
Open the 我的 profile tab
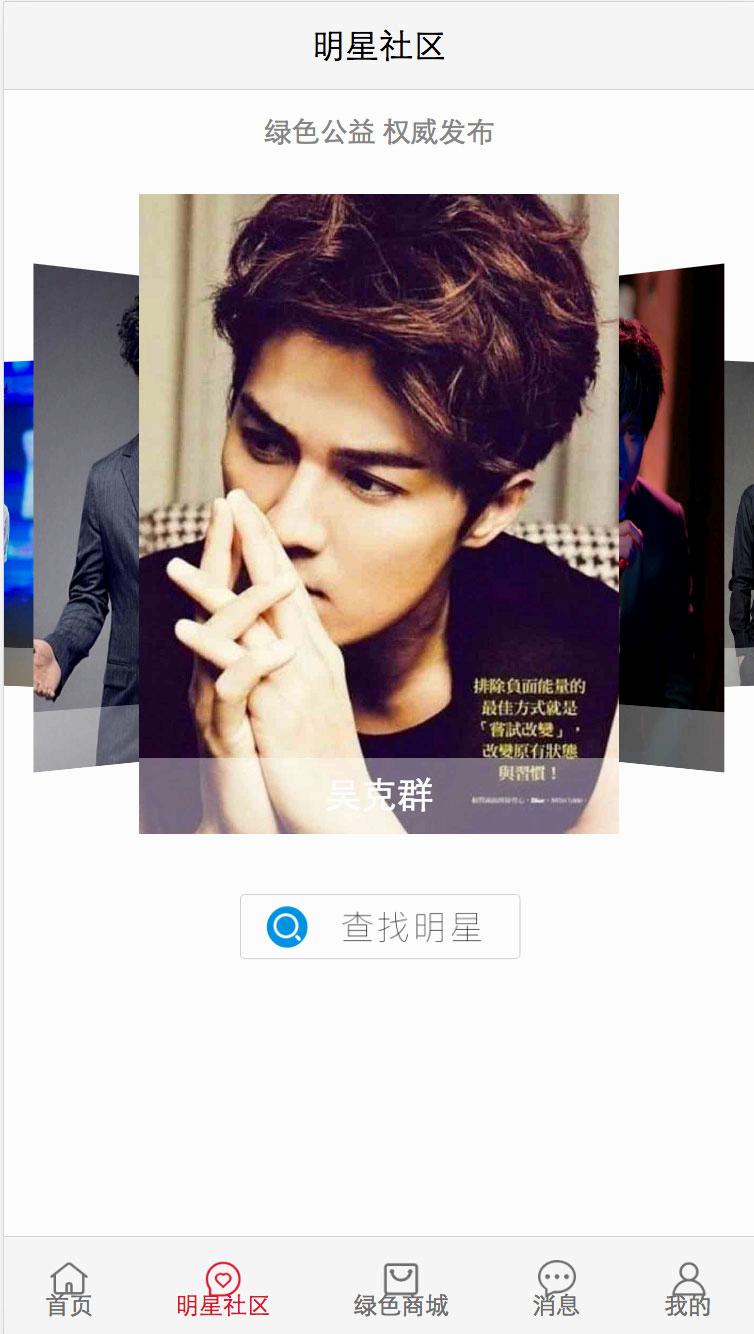(688, 1289)
